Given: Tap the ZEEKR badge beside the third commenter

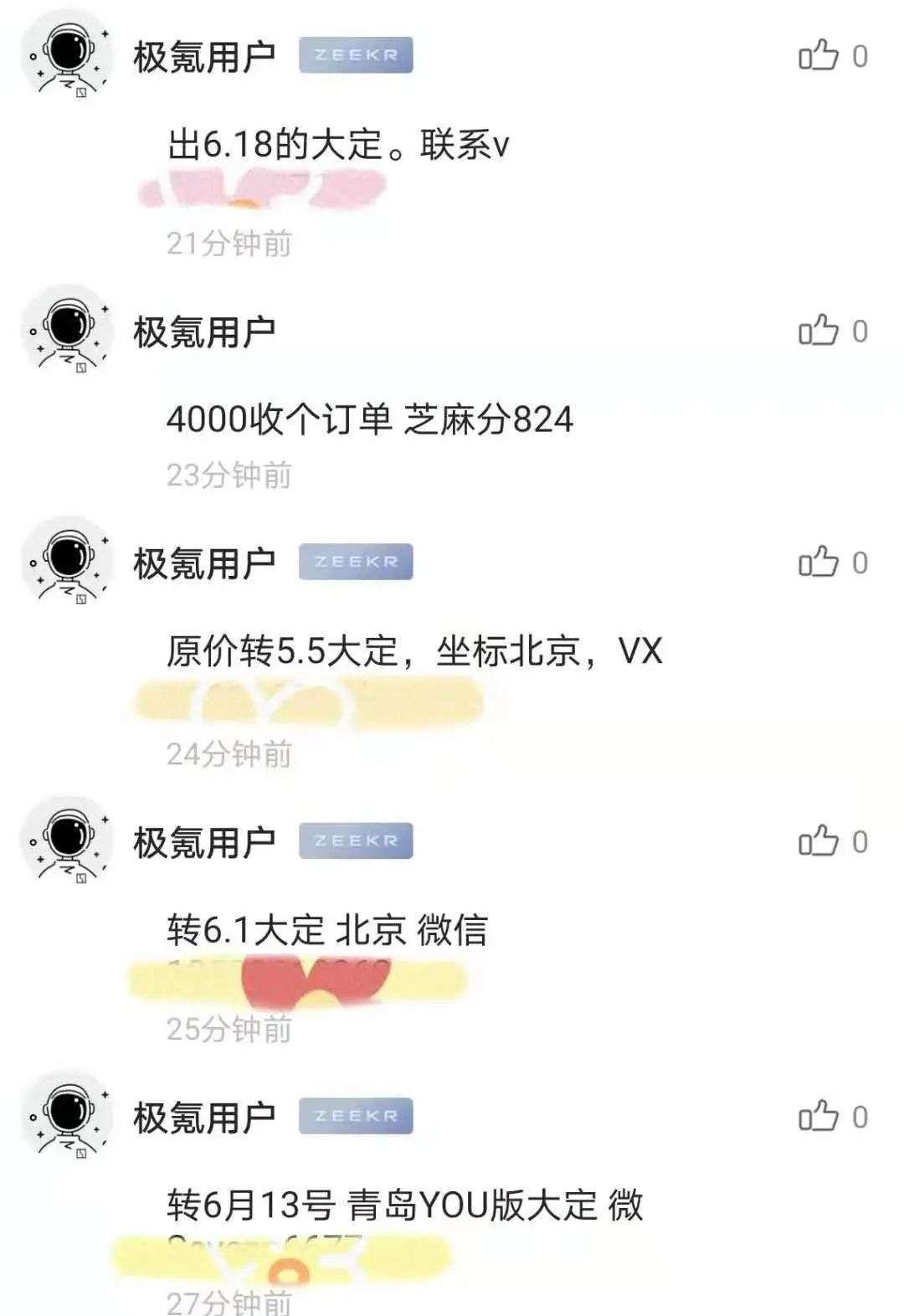Looking at the screenshot, I should coord(354,563).
